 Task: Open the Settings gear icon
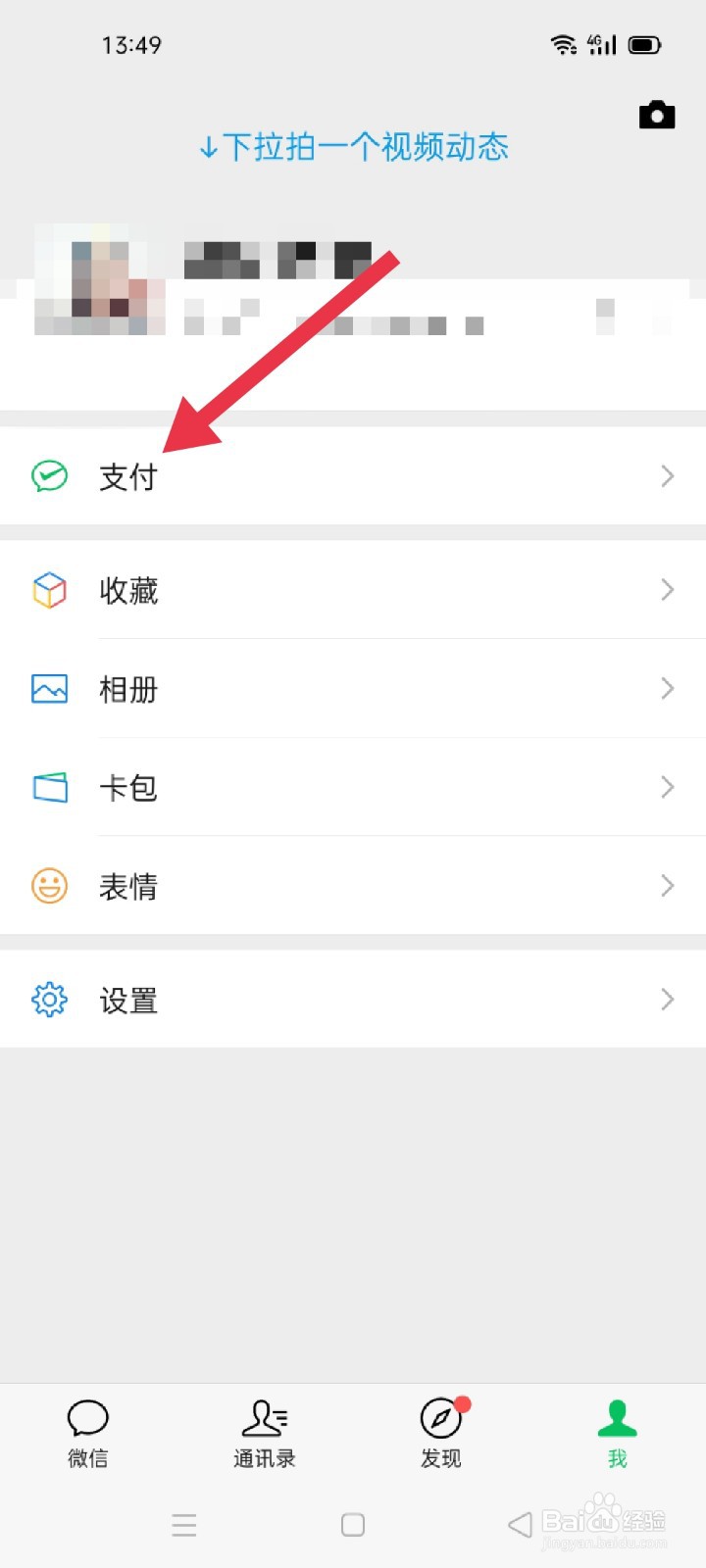pos(49,1000)
